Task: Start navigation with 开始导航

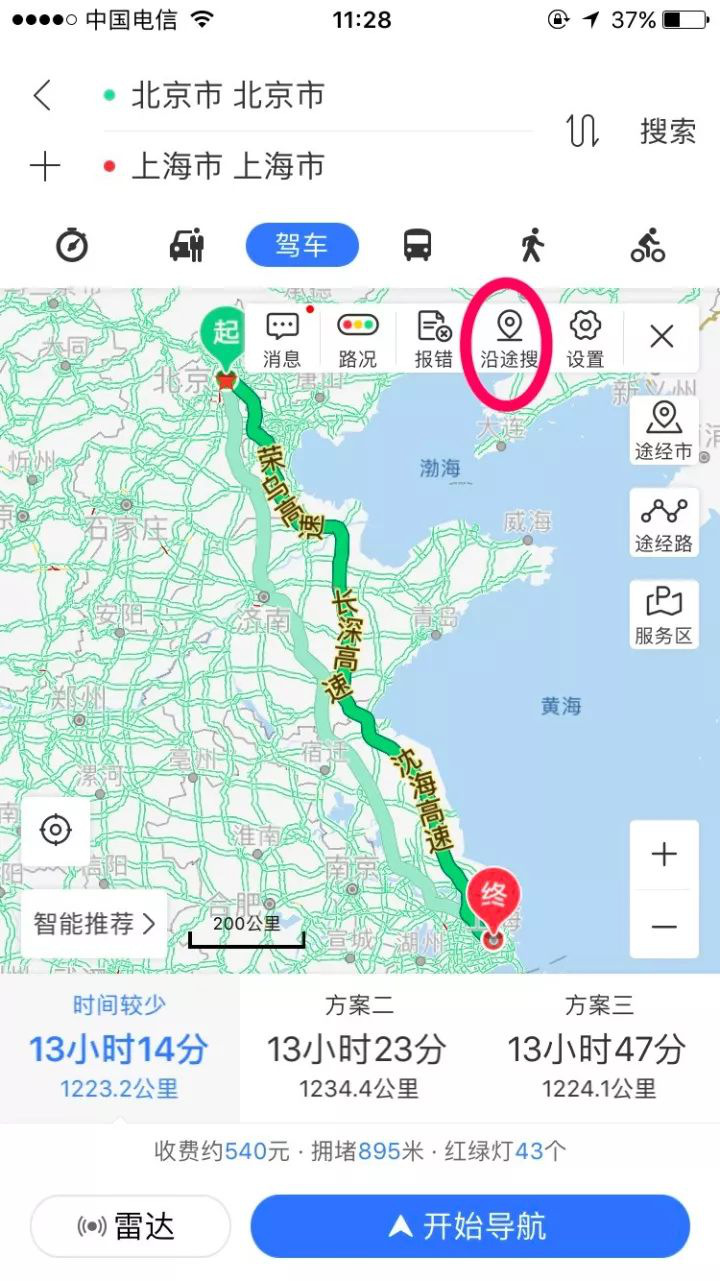Action: [470, 1226]
